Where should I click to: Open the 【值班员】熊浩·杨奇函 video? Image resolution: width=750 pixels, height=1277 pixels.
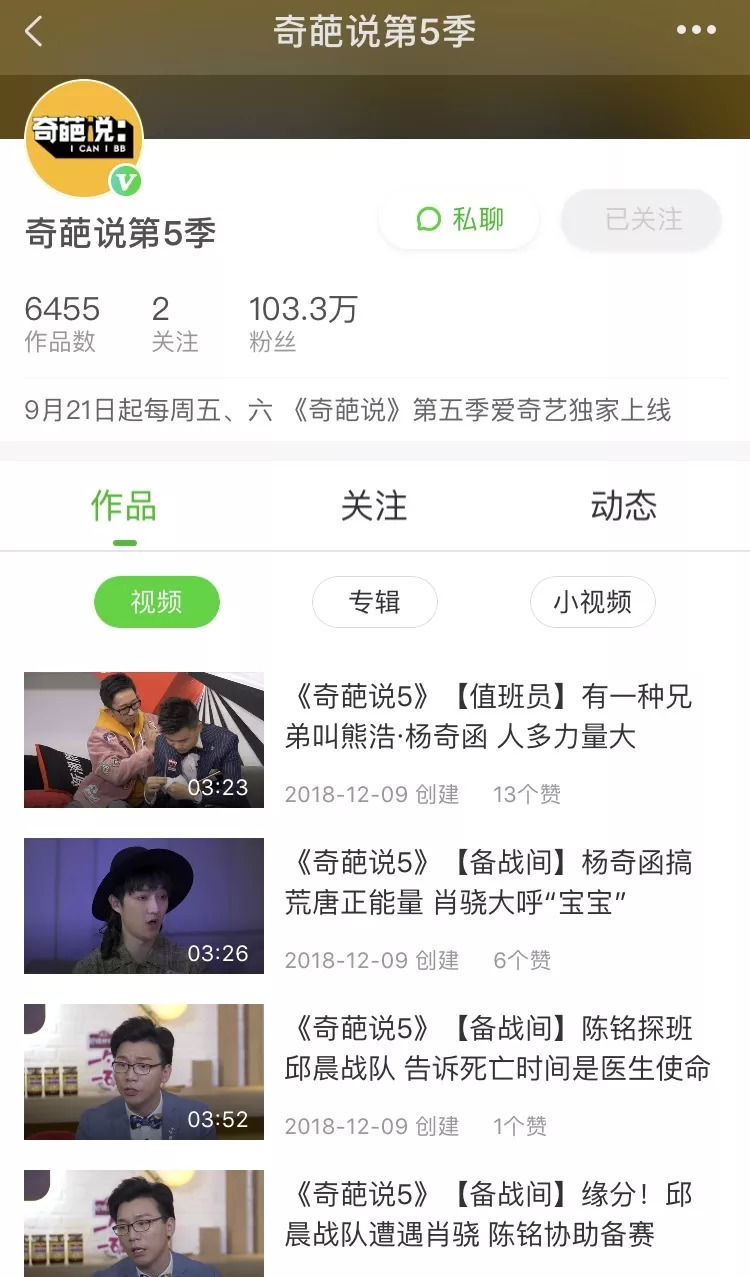(488, 717)
